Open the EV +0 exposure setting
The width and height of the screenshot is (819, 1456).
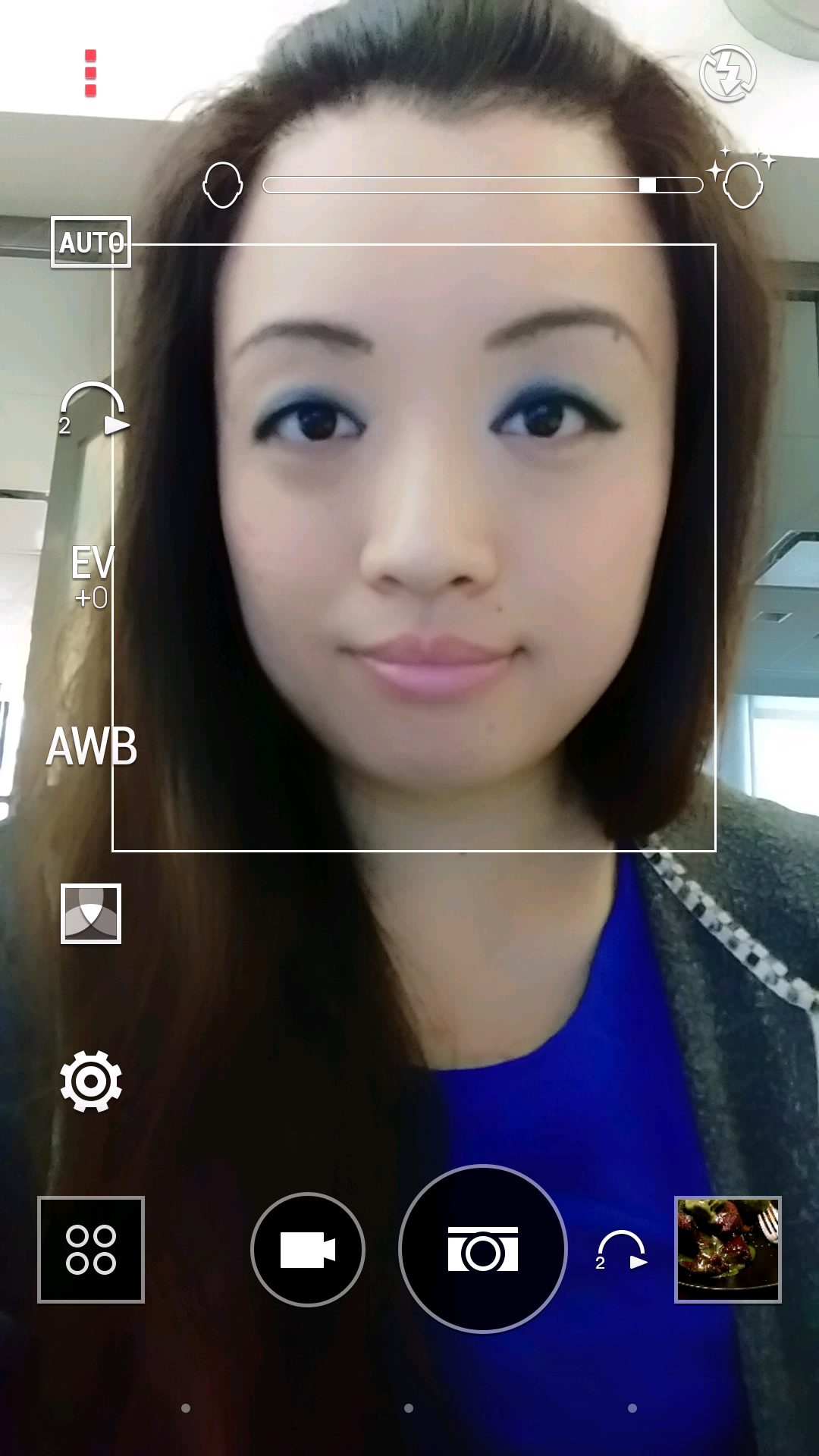tap(92, 576)
